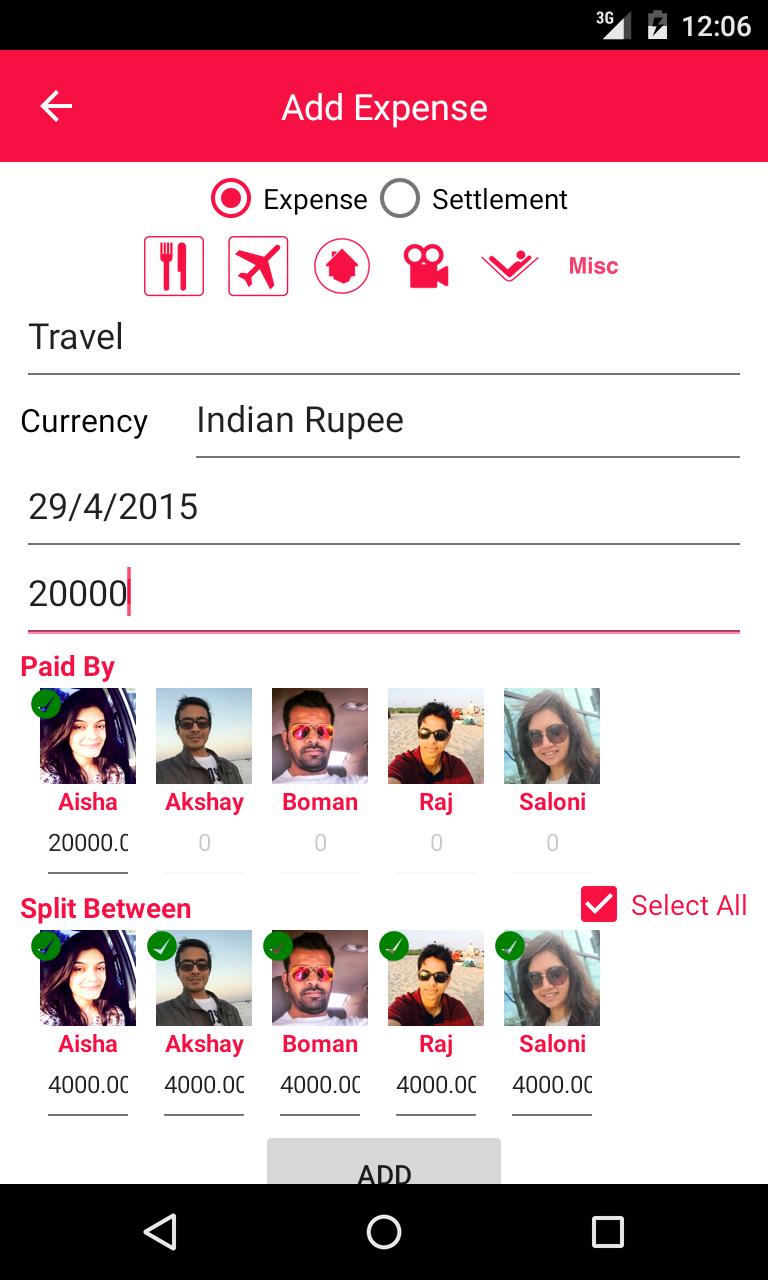Choose the movie camera category icon
Viewport: 768px width, 1280px height.
[426, 266]
